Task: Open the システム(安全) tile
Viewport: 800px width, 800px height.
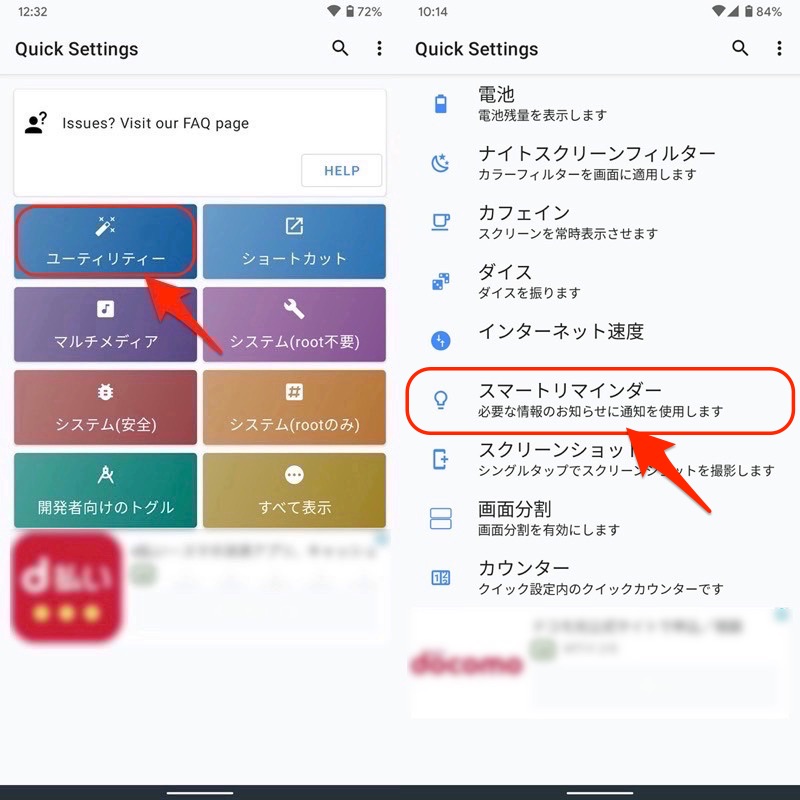Action: tap(105, 407)
